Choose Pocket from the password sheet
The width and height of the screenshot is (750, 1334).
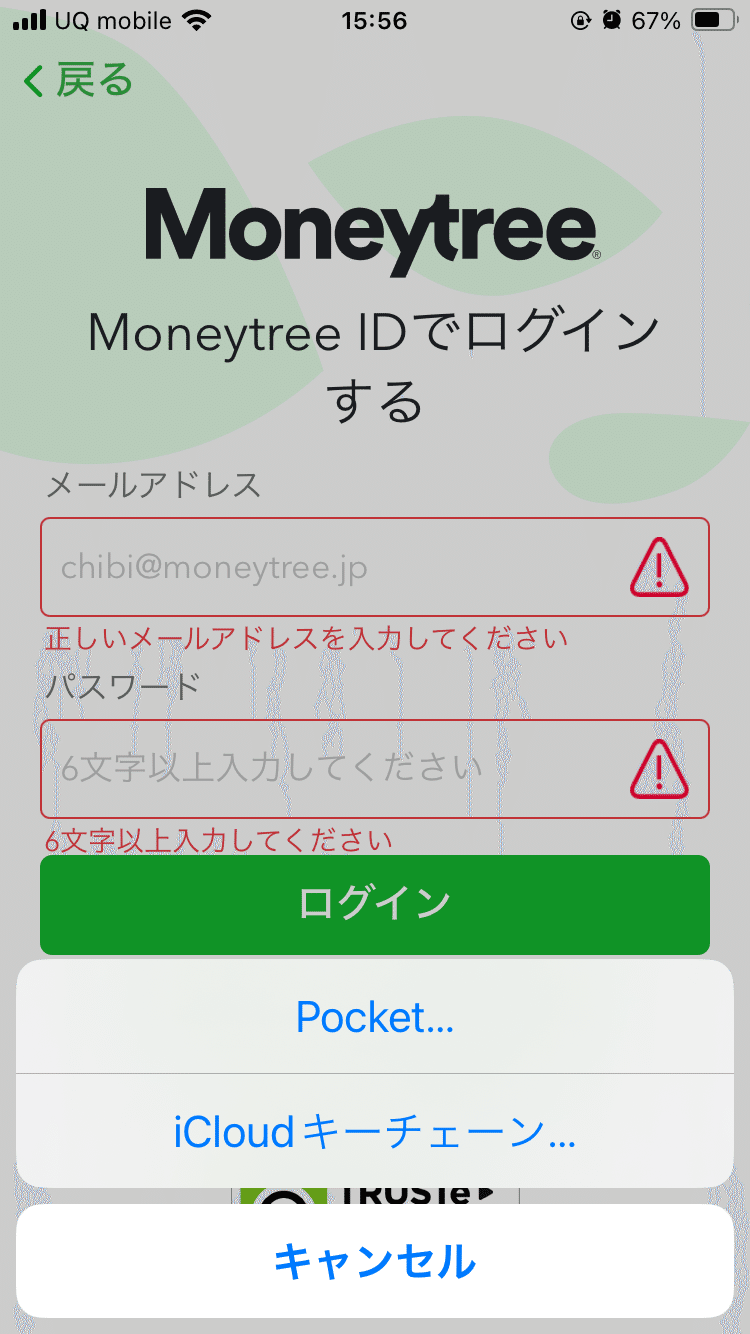point(375,1017)
